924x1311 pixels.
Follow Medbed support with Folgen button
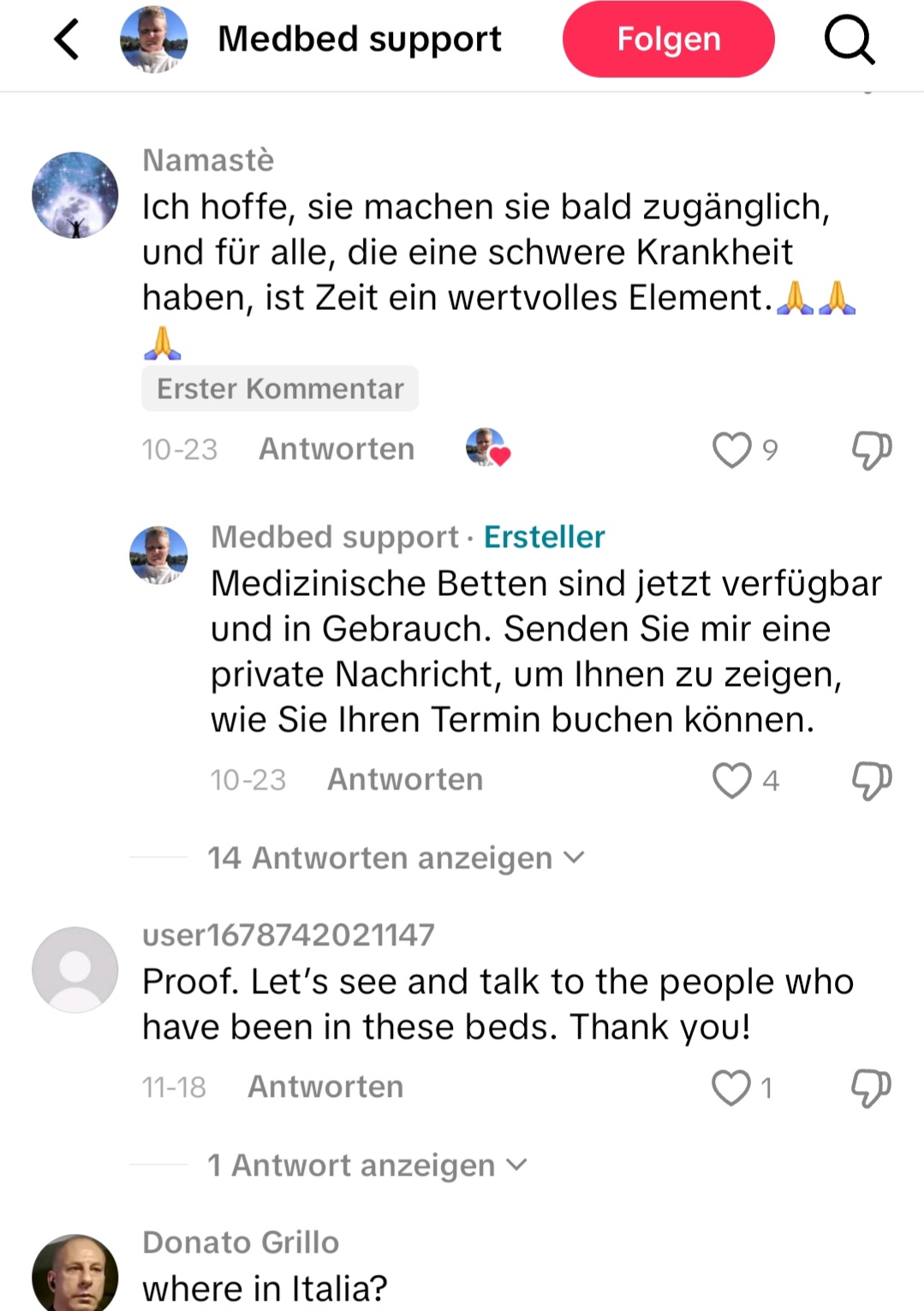tap(668, 39)
